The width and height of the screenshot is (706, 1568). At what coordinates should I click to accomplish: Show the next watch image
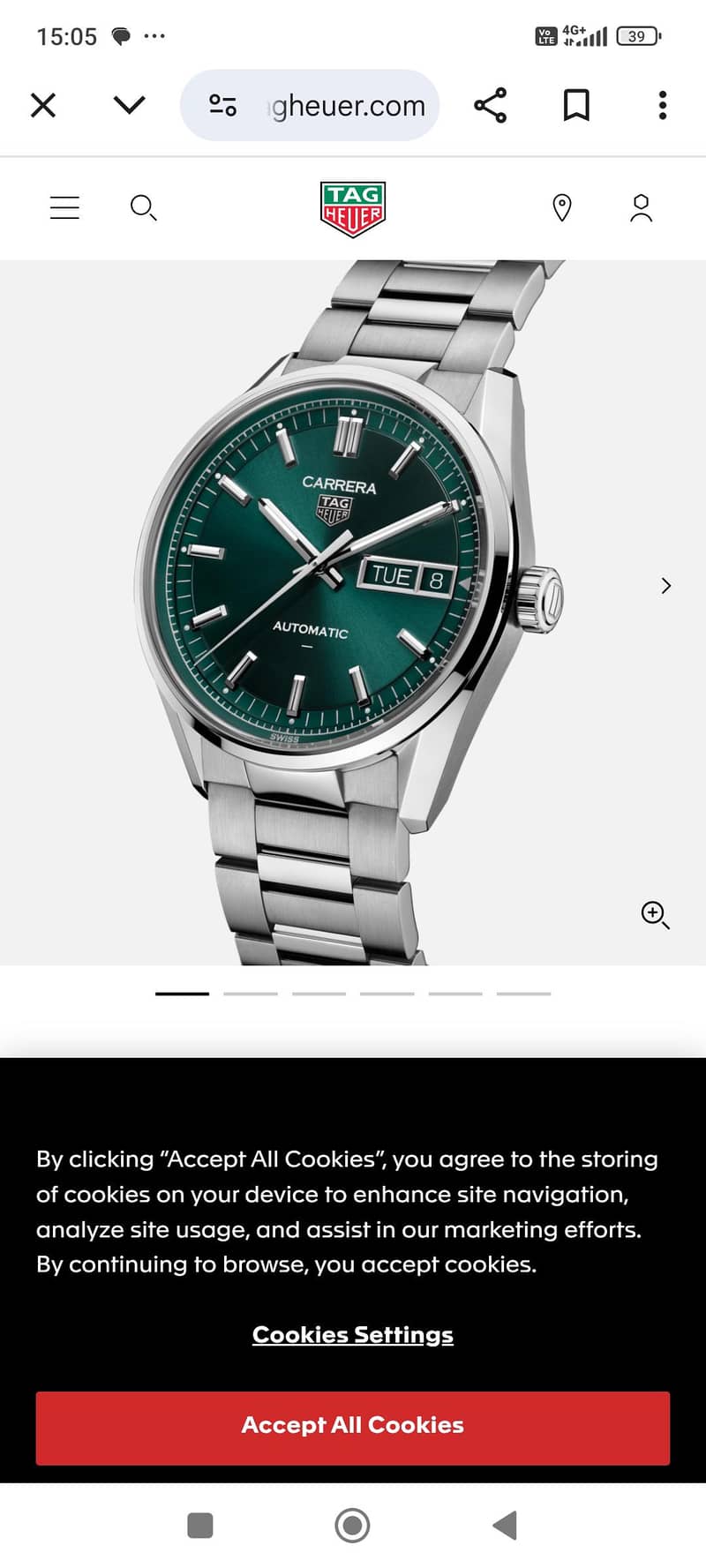click(x=665, y=586)
